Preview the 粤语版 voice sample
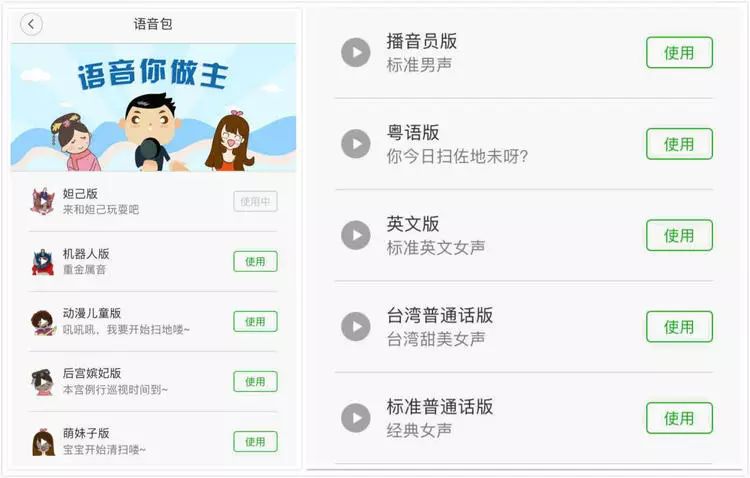Image resolution: width=750 pixels, height=478 pixels. [355, 144]
